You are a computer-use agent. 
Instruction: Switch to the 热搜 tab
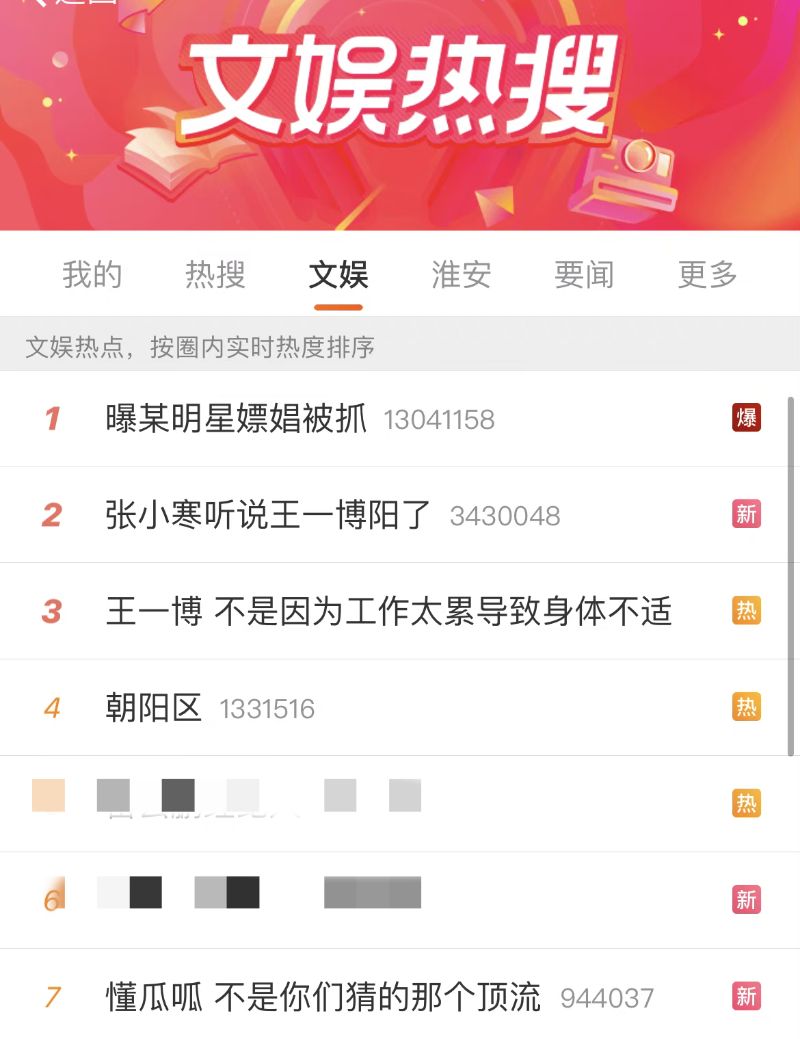(215, 274)
